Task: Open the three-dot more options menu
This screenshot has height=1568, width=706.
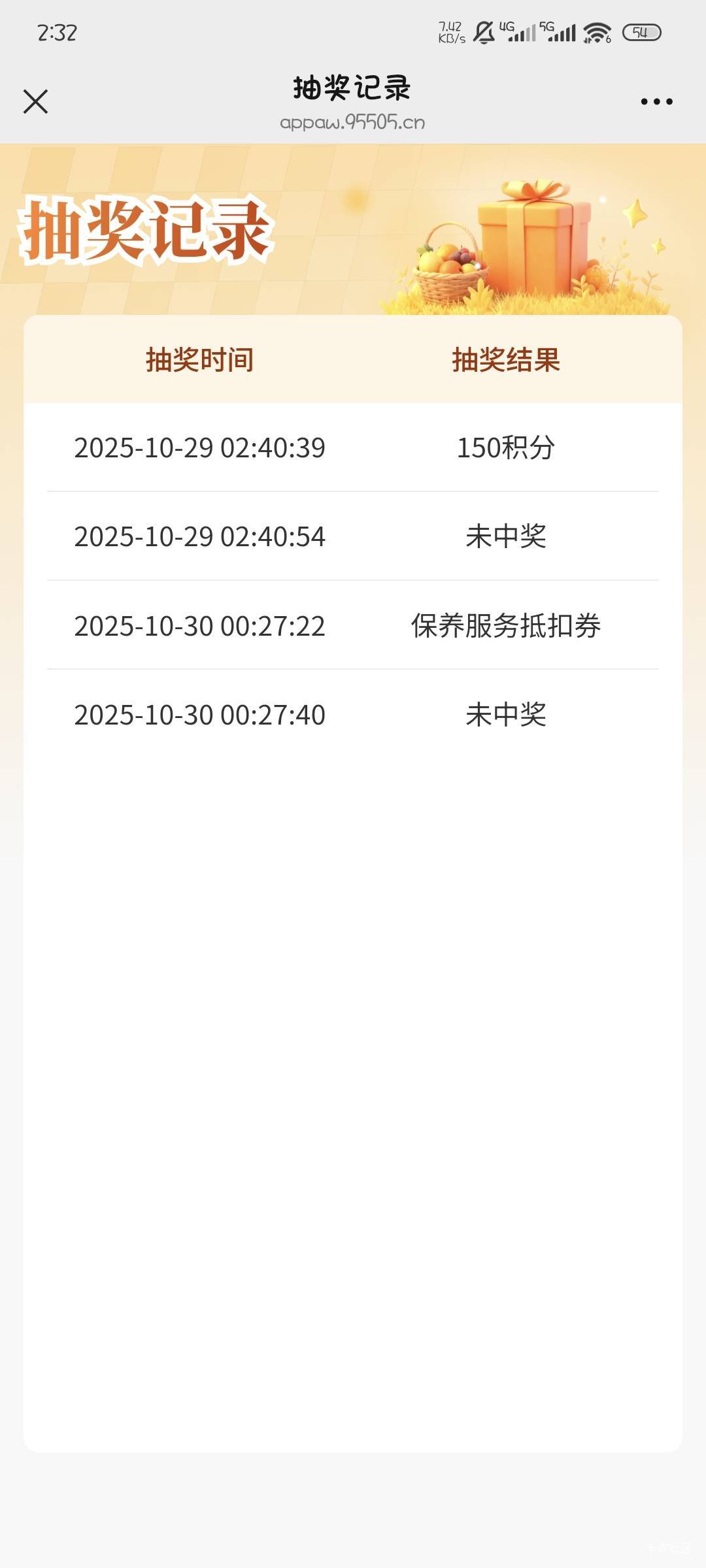Action: point(656,102)
